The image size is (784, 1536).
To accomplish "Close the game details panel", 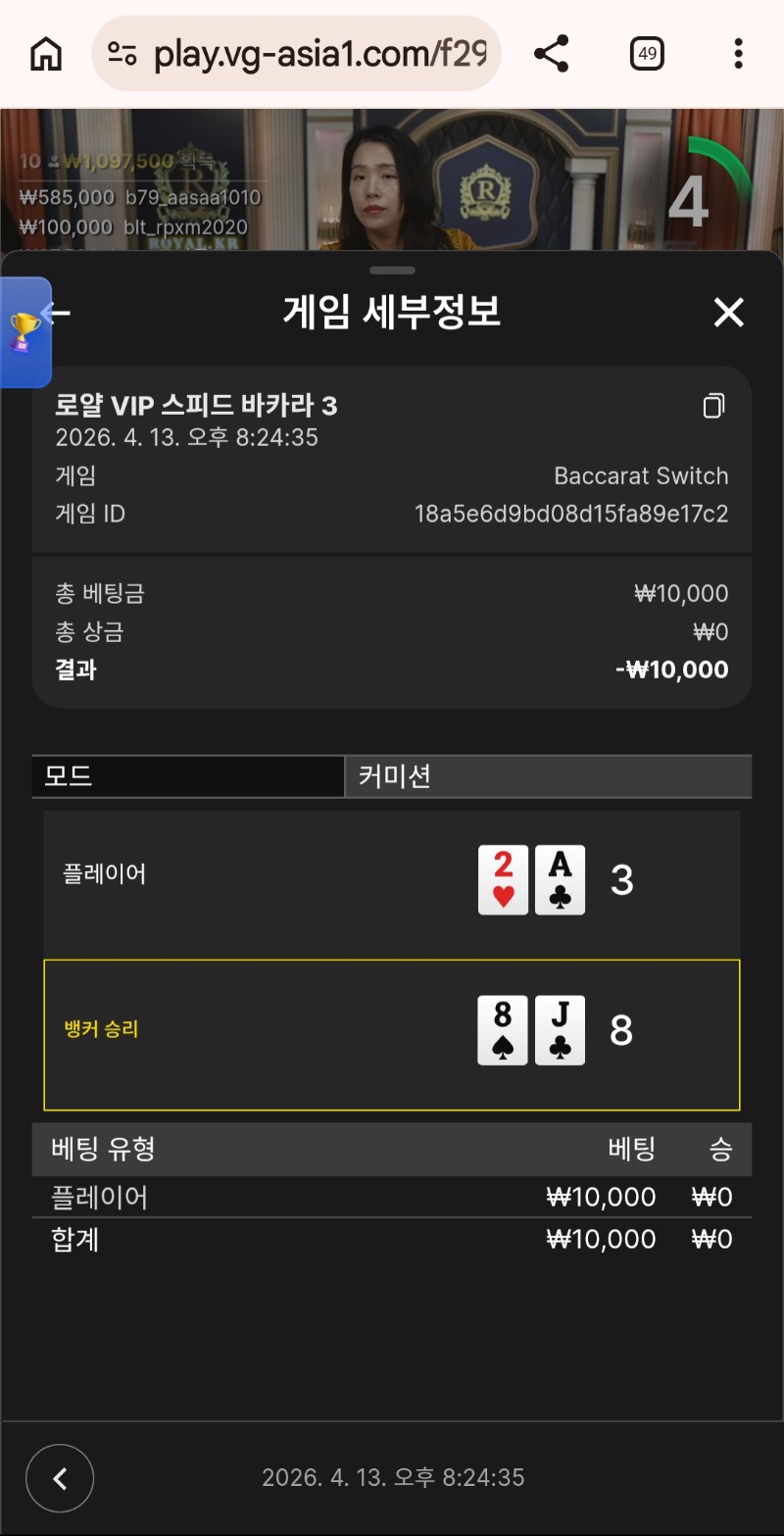I will pyautogui.click(x=728, y=313).
